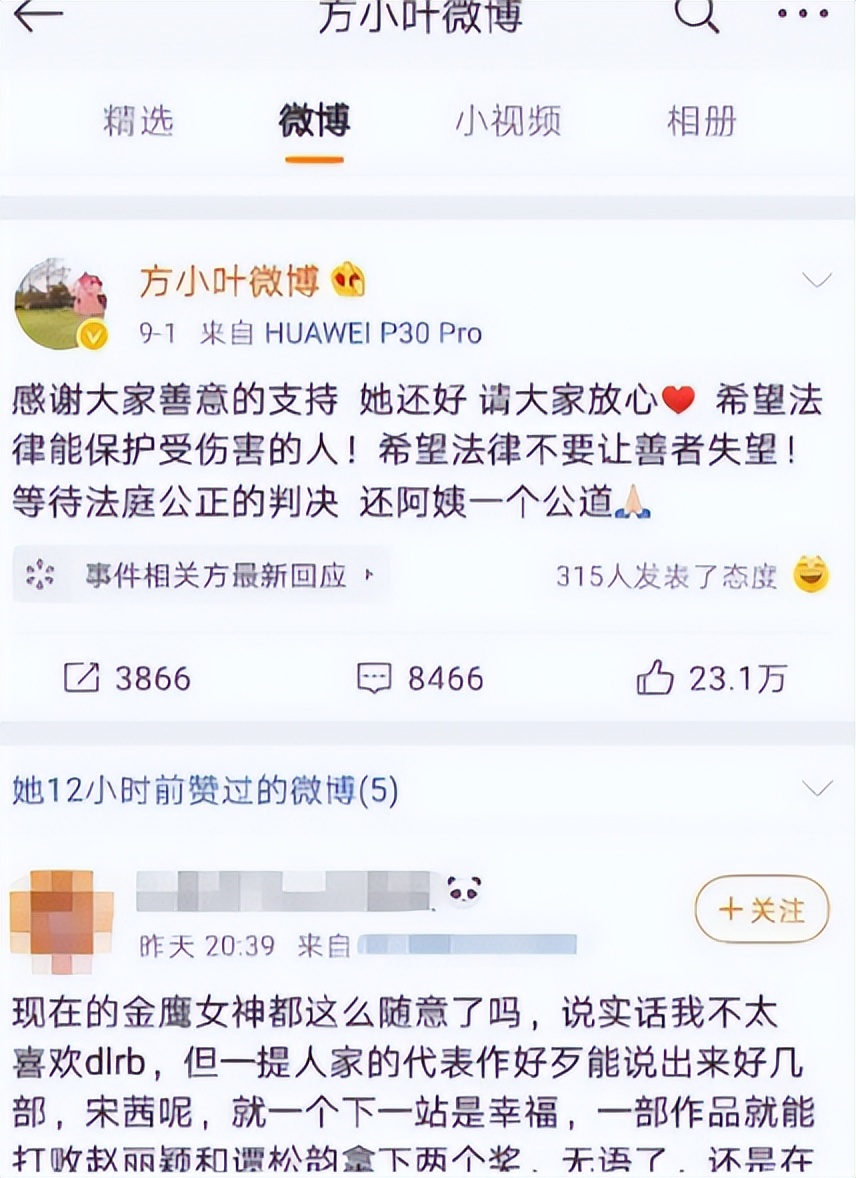Follow the user via +关注 button
The height and width of the screenshot is (1178, 856).
pos(762,909)
